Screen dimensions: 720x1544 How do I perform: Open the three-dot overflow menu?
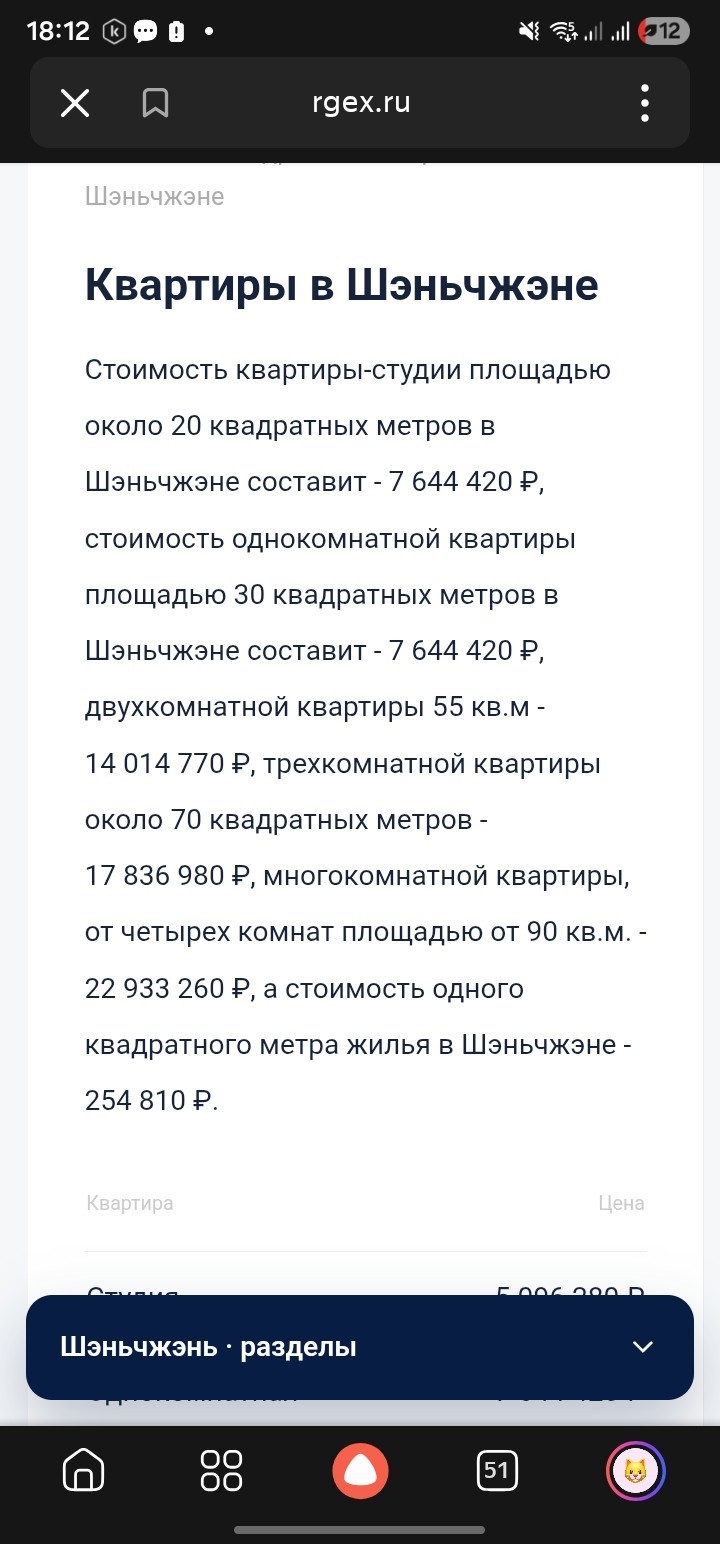click(645, 103)
